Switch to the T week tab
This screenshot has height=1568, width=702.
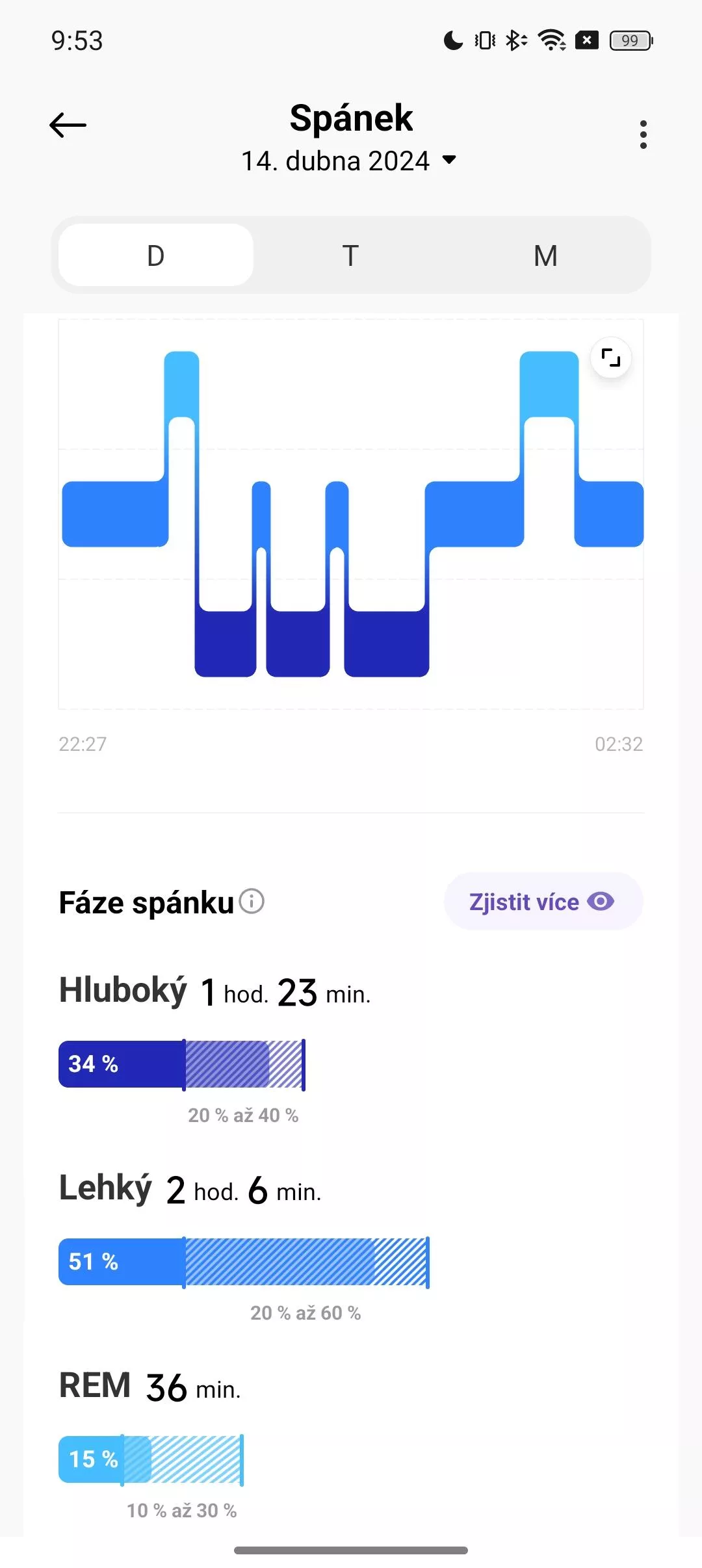tap(350, 255)
